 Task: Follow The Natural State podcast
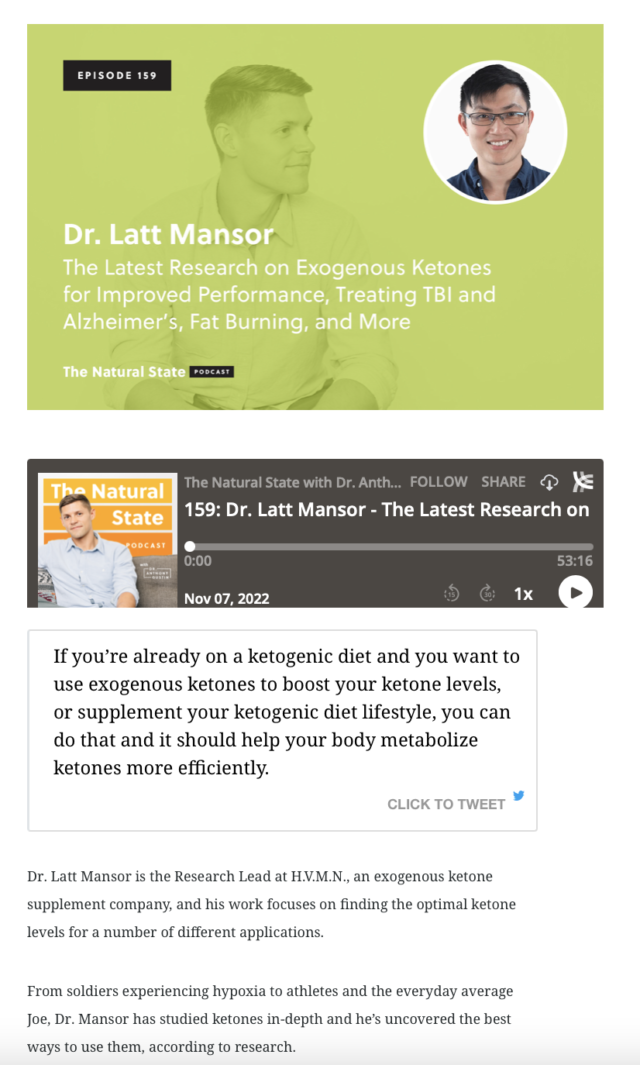[438, 482]
